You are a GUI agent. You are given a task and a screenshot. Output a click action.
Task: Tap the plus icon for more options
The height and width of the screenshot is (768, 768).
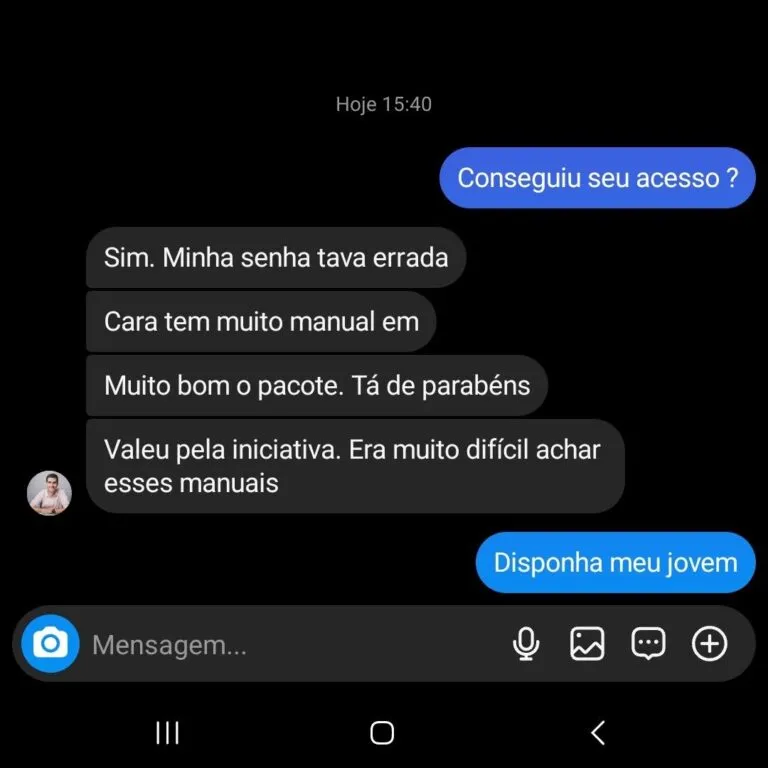710,644
